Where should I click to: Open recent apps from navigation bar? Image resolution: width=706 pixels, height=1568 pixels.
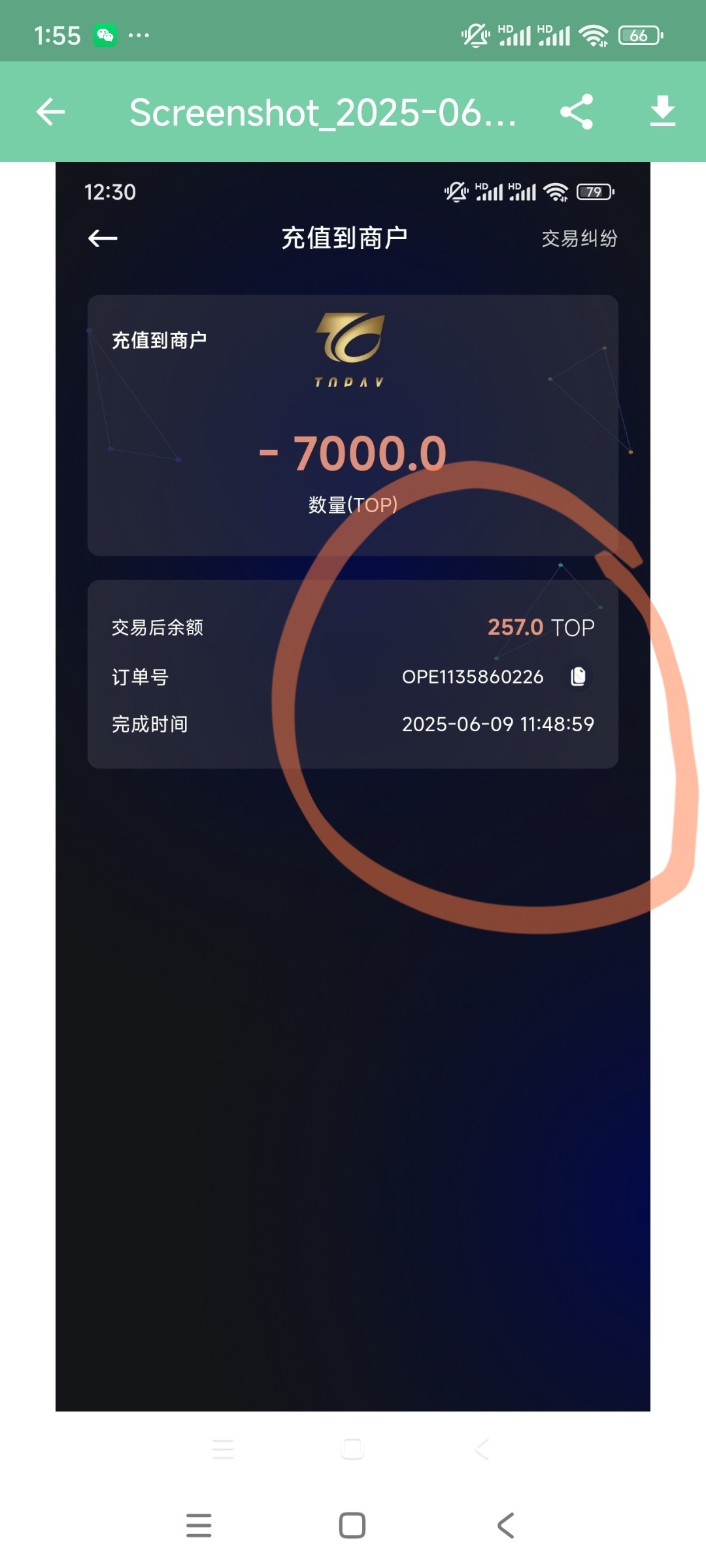point(199,1526)
